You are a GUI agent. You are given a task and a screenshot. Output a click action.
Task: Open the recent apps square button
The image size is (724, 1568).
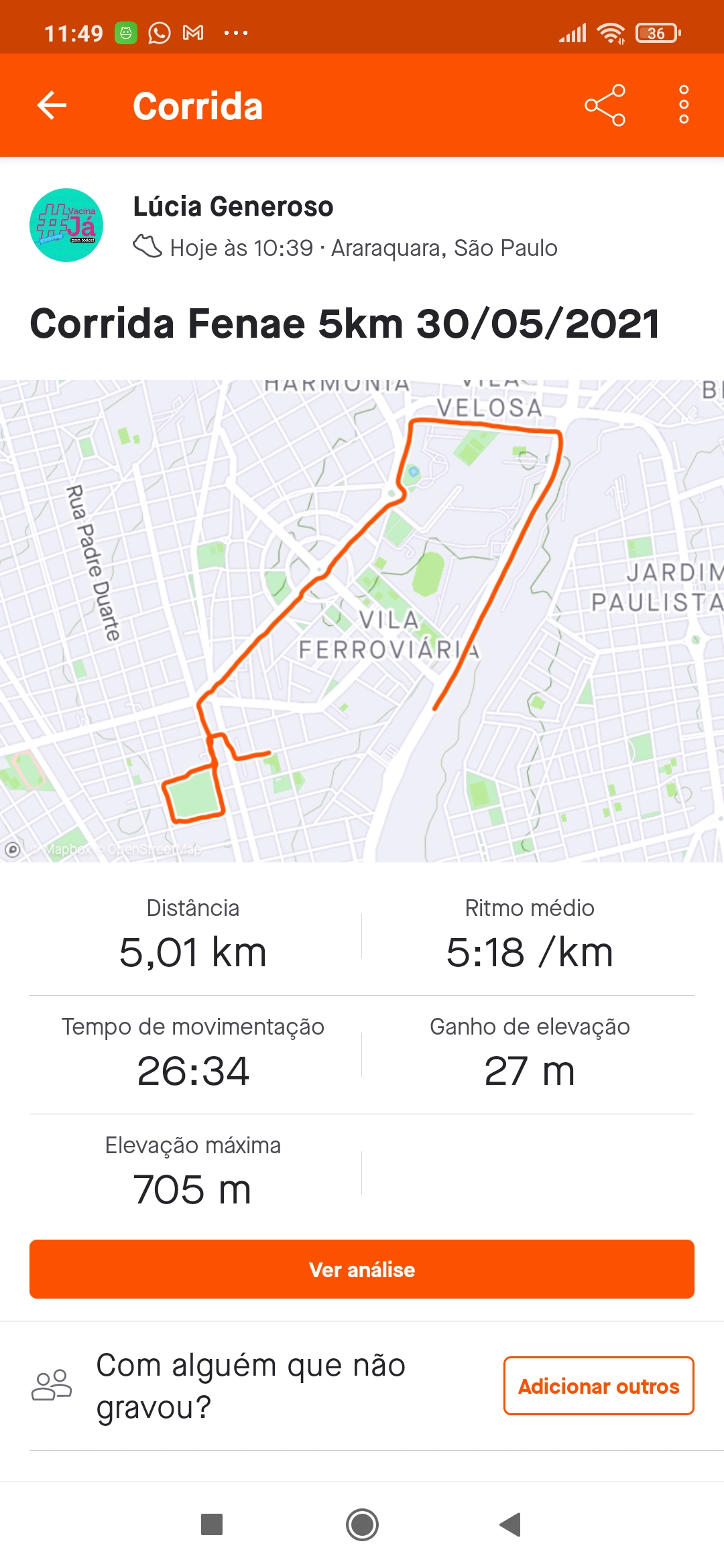(x=212, y=1524)
